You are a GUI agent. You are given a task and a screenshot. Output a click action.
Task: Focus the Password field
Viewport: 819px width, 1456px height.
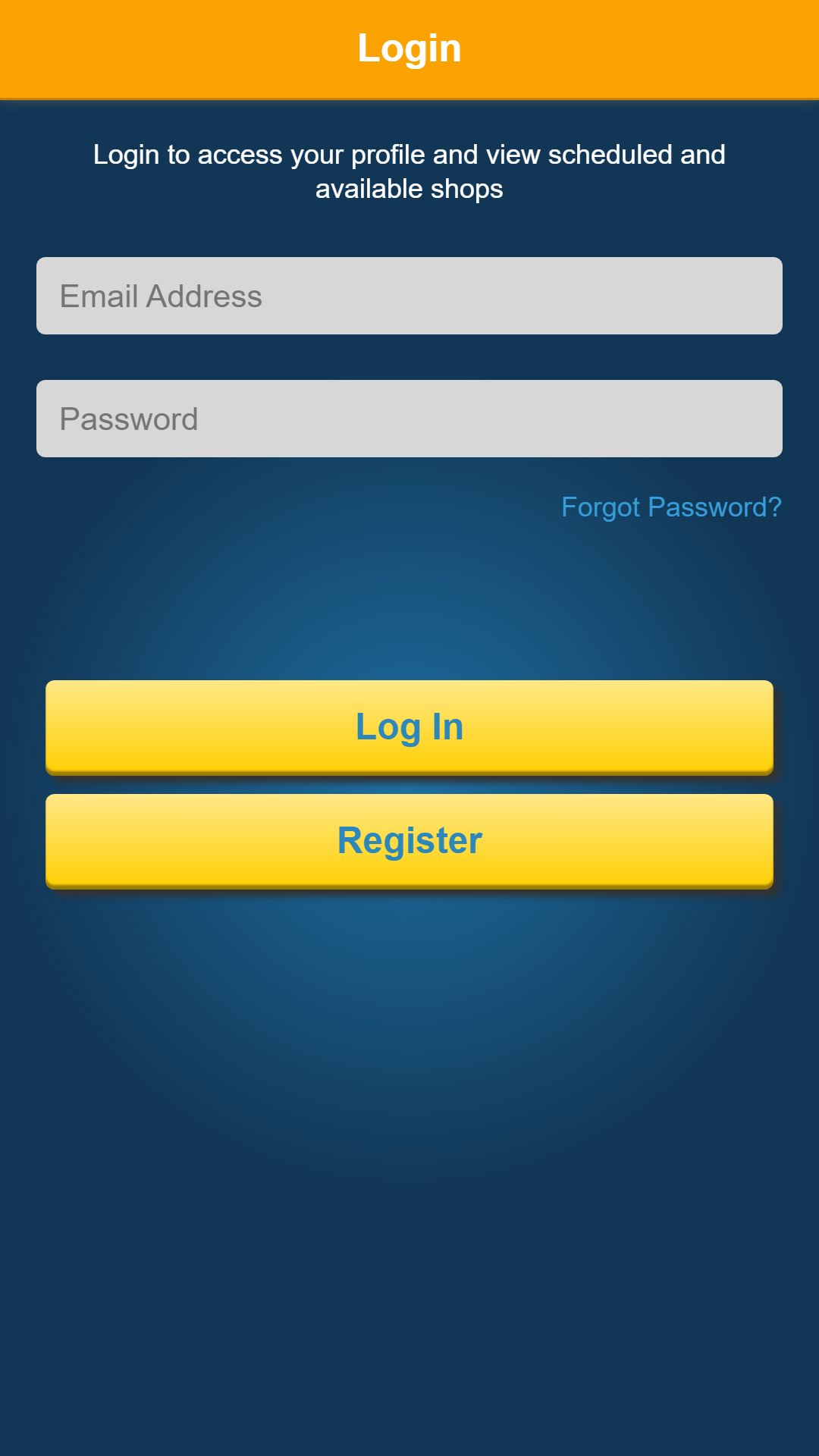[x=409, y=419]
